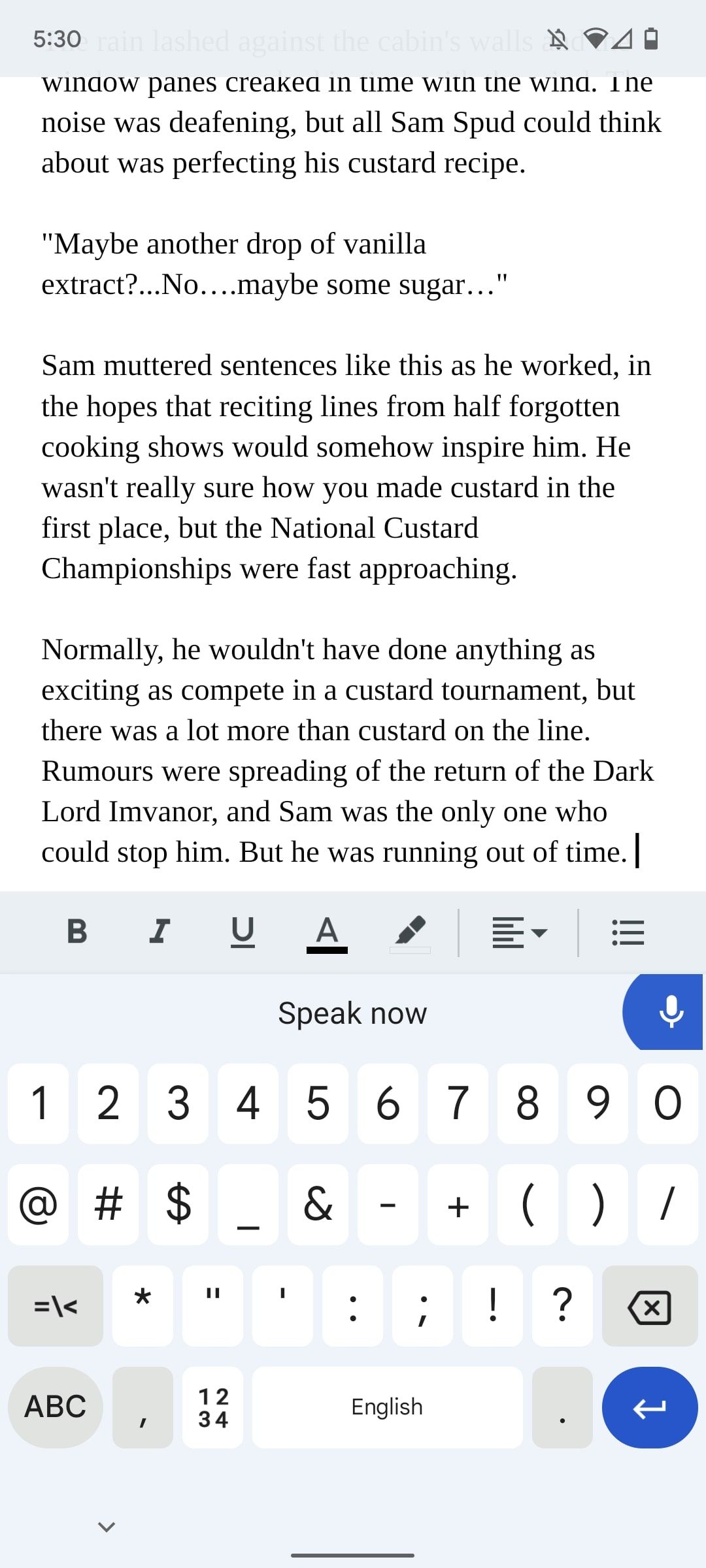Viewport: 706px width, 1568px height.
Task: Tap the English space bar
Action: coord(387,1407)
